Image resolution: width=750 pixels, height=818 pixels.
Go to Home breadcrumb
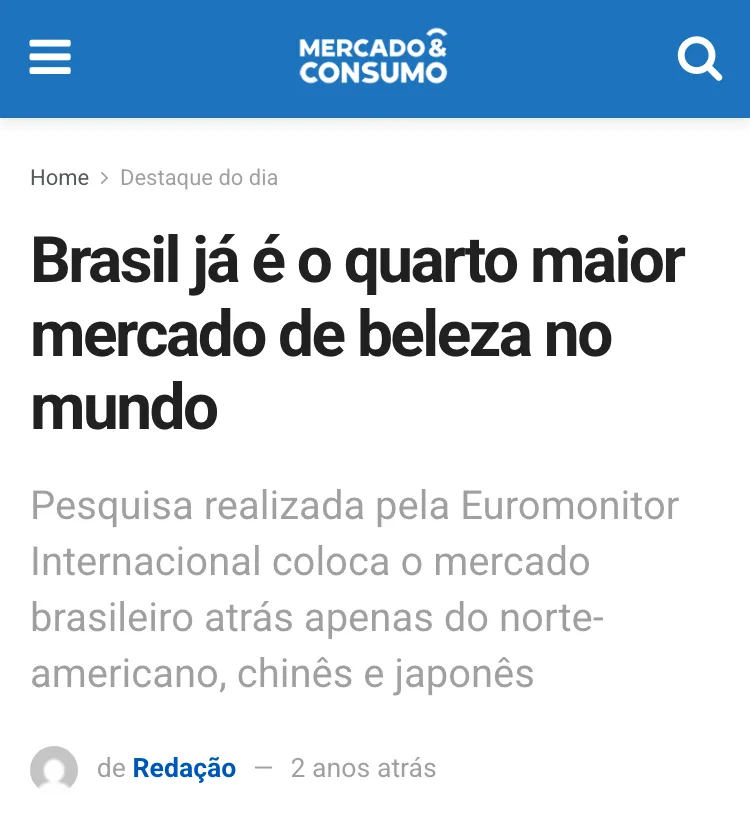click(59, 178)
